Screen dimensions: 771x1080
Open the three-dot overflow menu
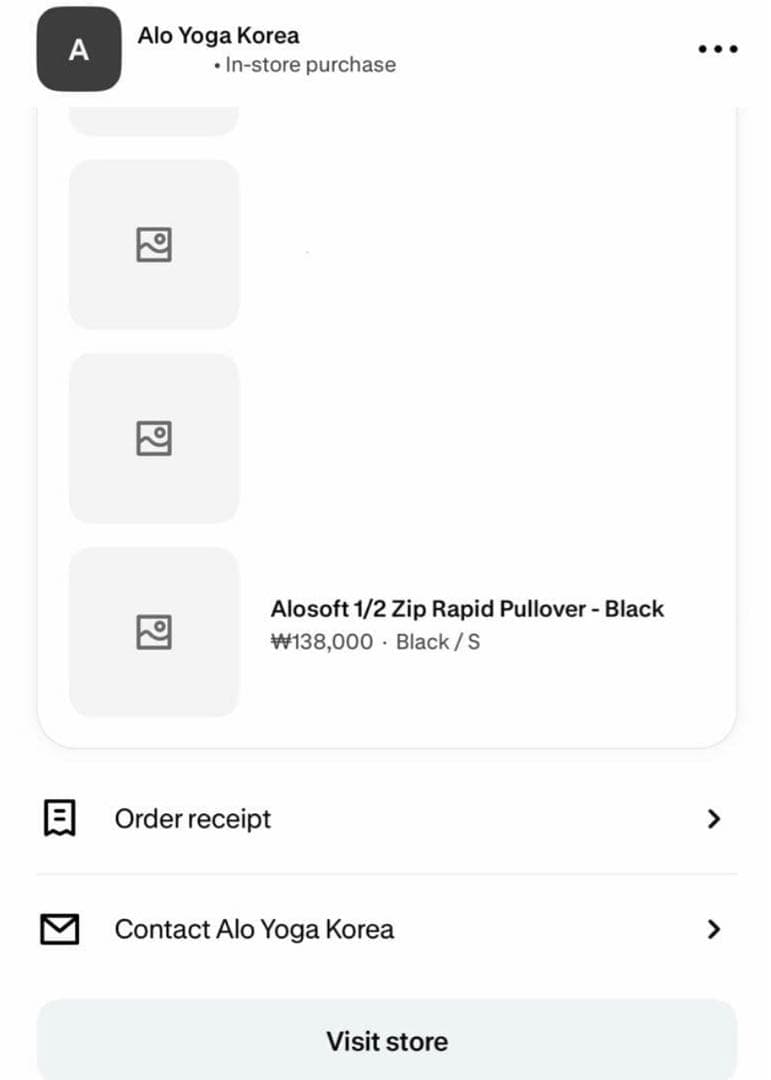[718, 49]
